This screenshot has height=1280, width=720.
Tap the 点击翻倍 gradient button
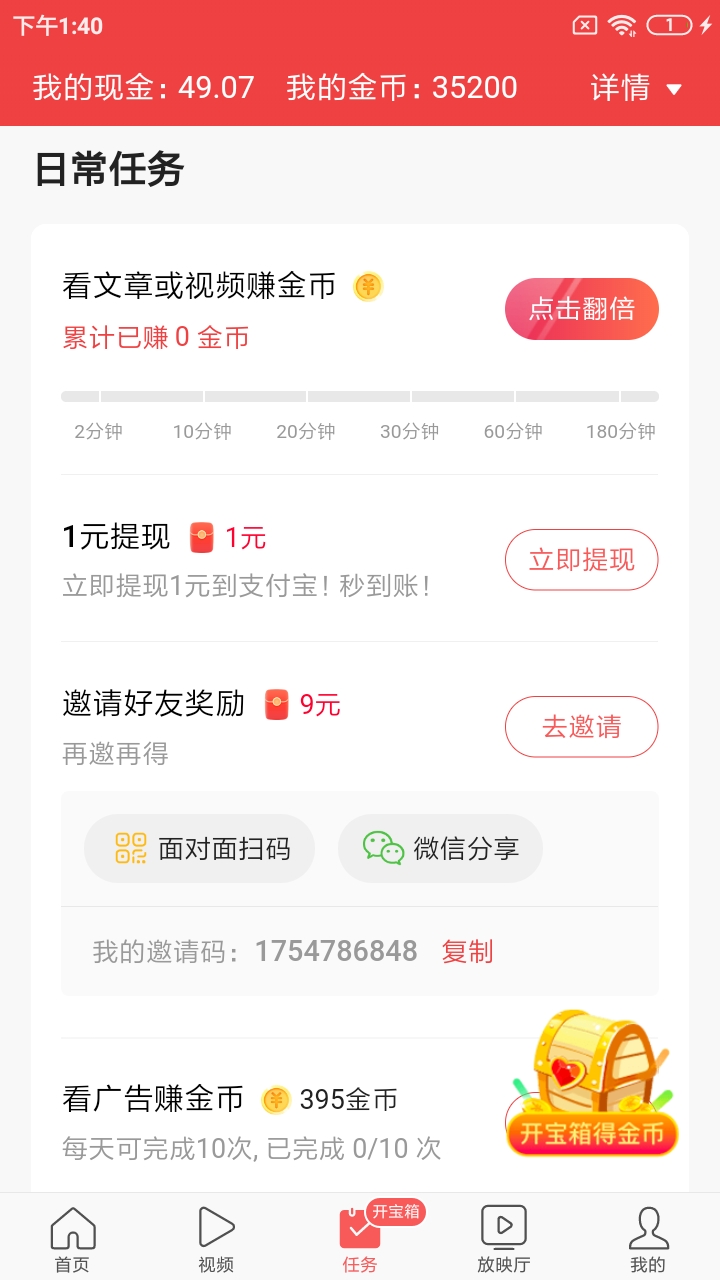click(581, 309)
